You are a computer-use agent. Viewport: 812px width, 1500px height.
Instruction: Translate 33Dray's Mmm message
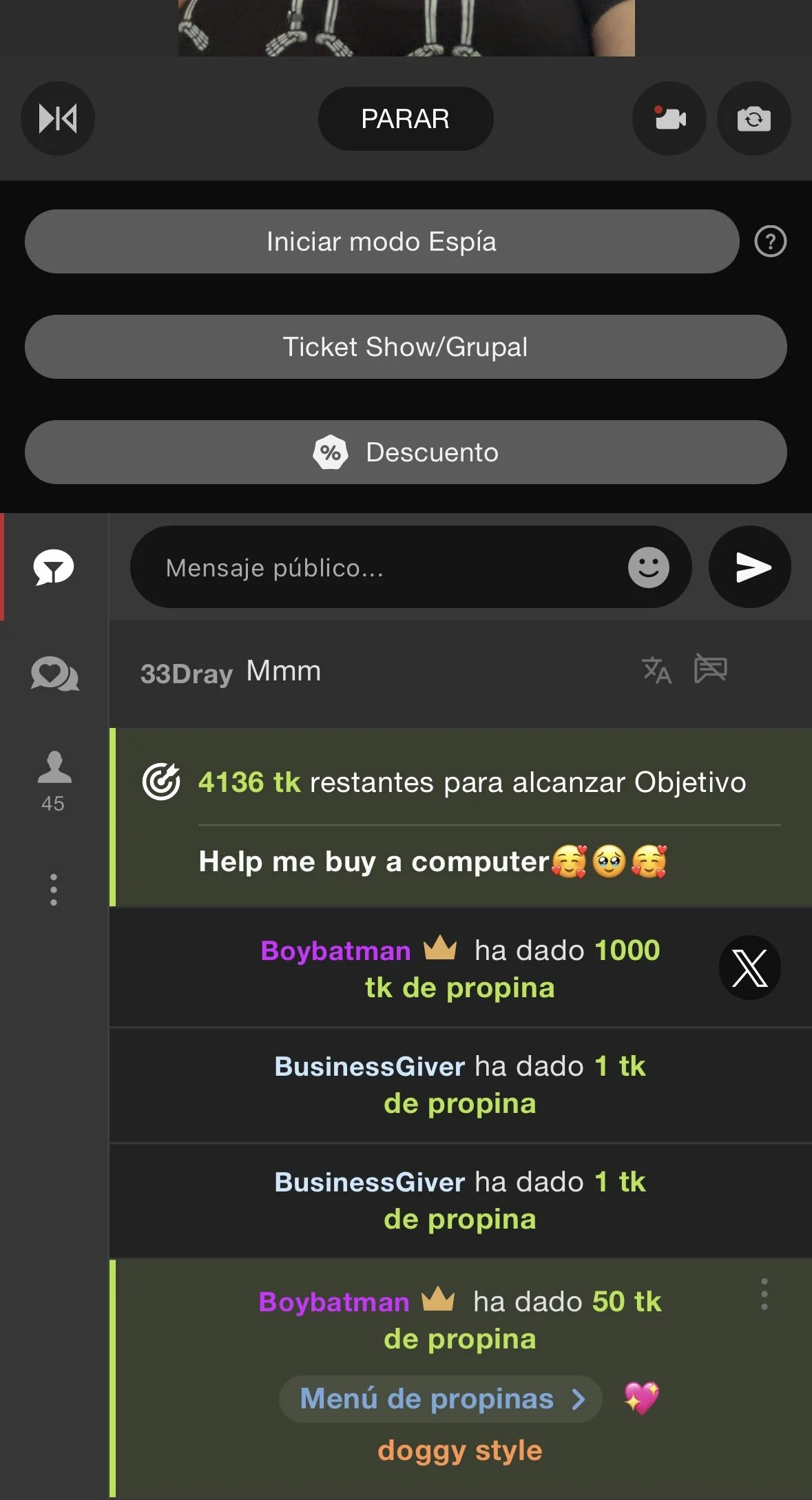coord(656,670)
